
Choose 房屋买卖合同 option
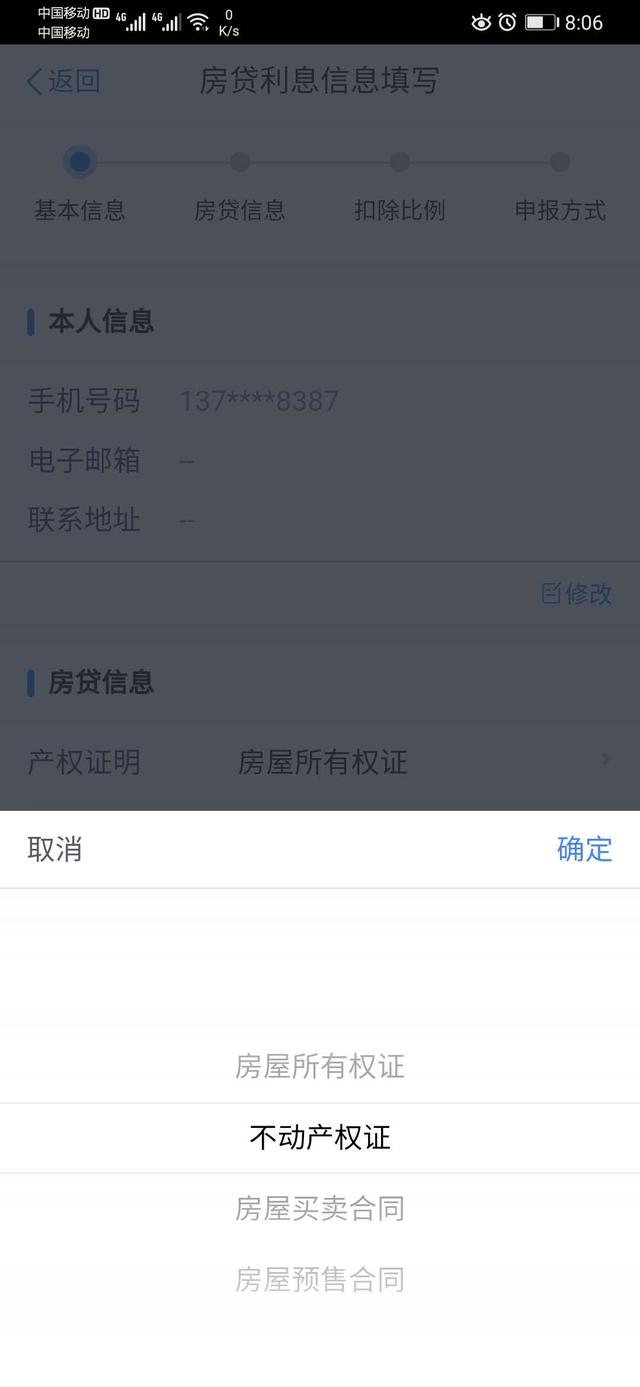tap(320, 1209)
